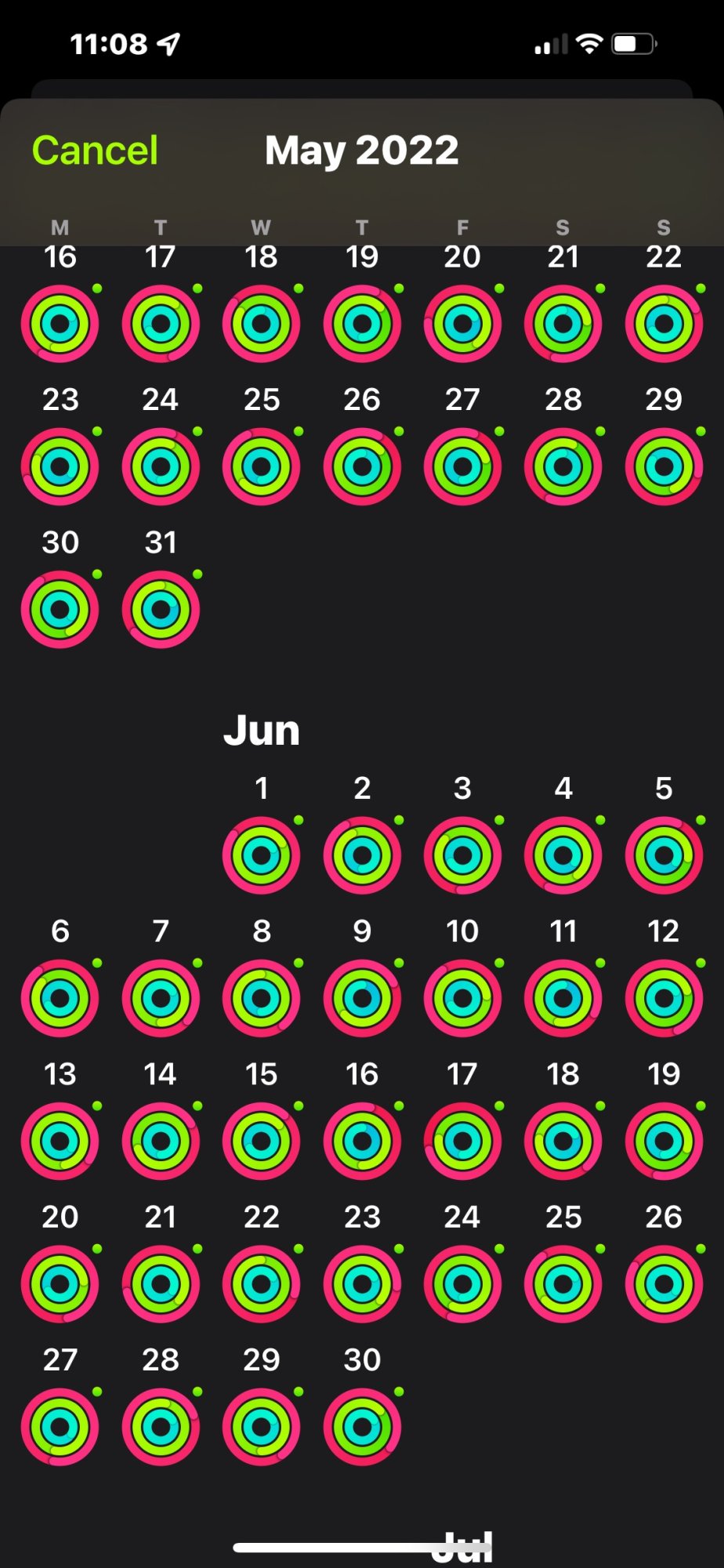Select May 16 activity rings
724x1568 pixels.
pos(60,323)
